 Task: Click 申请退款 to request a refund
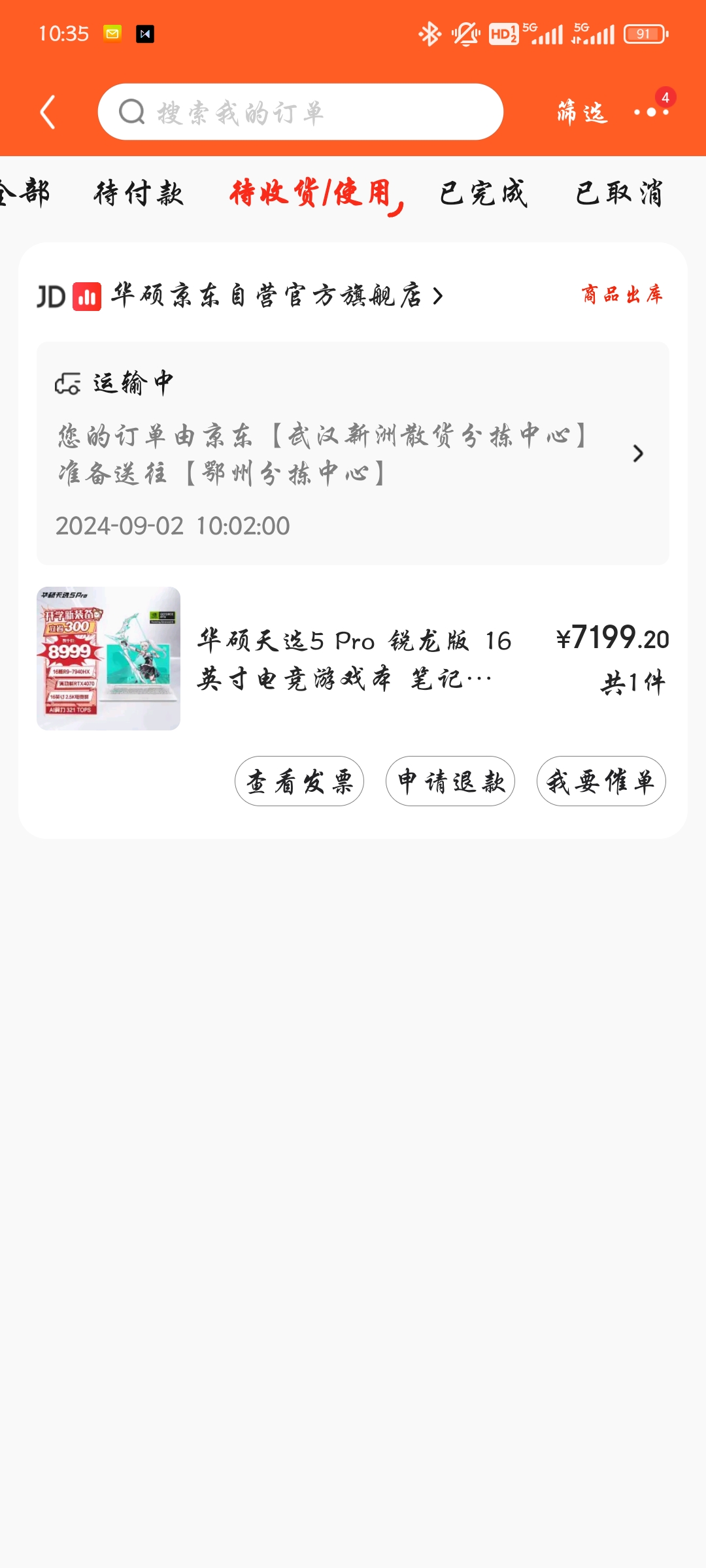tap(450, 781)
